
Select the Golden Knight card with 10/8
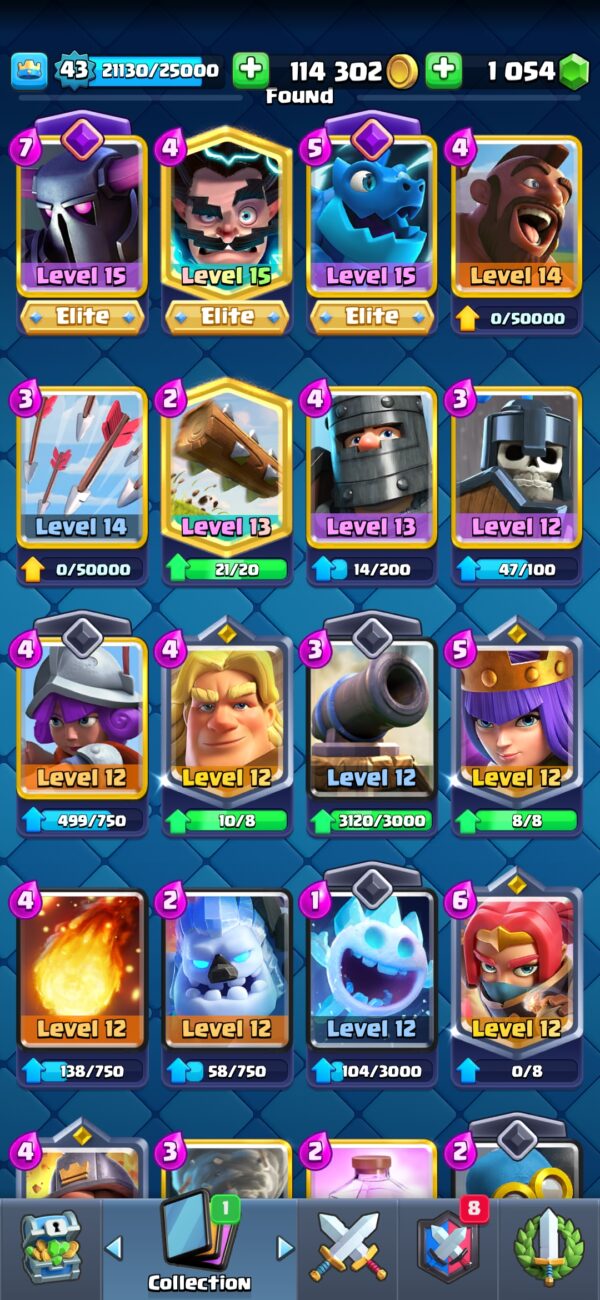227,730
